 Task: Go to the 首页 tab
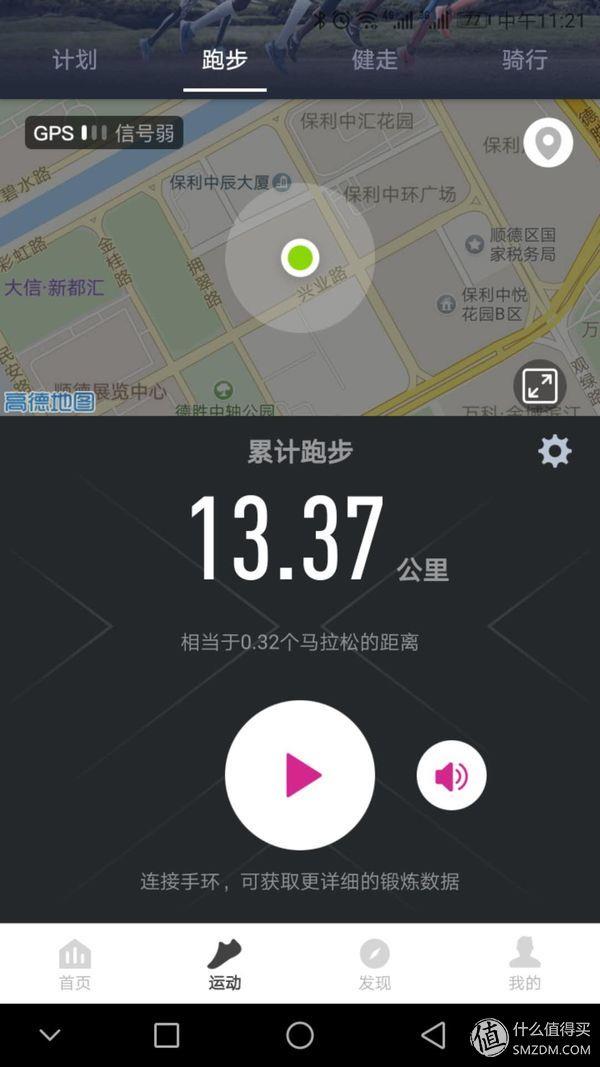point(75,964)
